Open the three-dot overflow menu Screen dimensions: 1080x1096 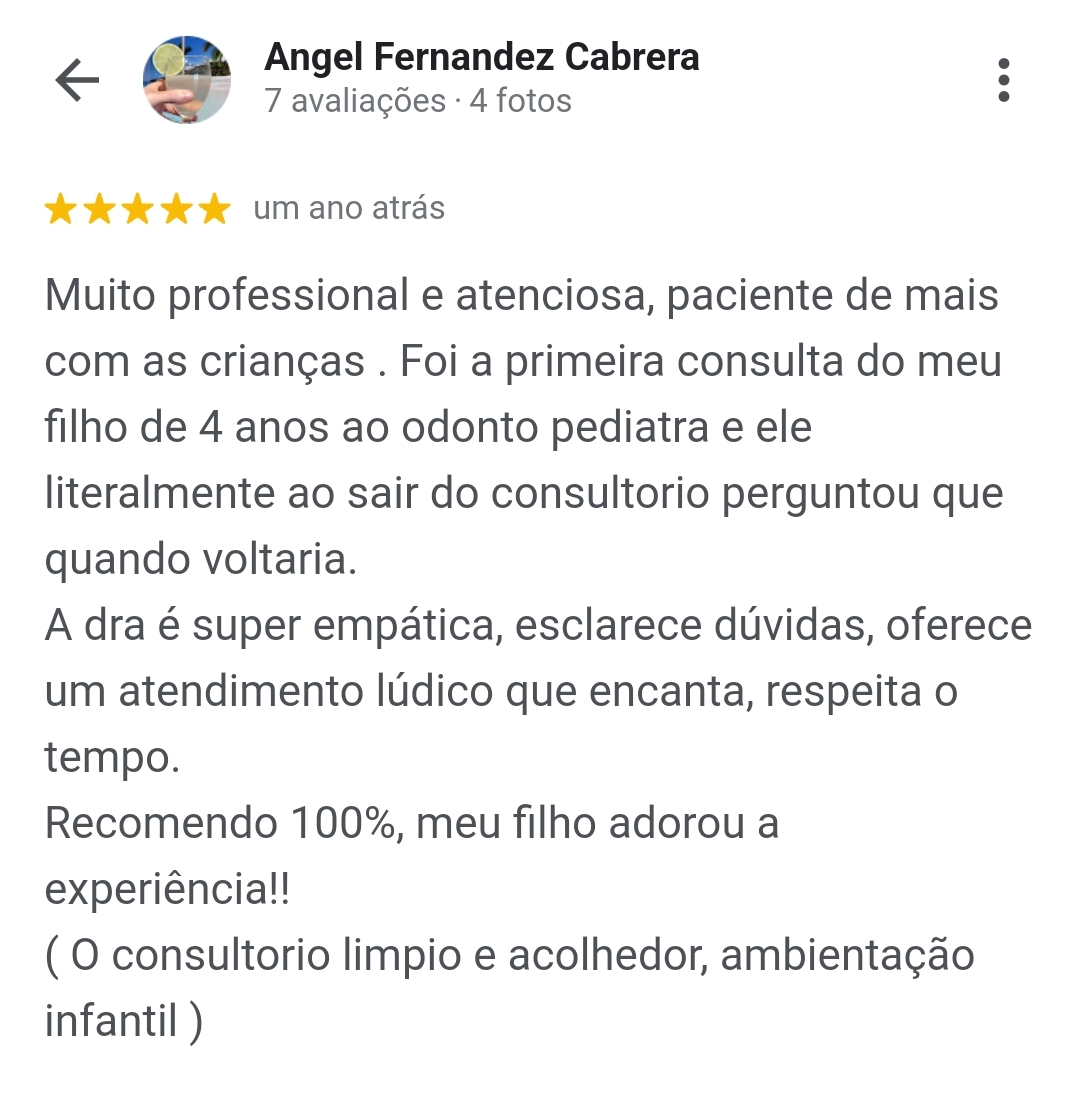click(1003, 80)
